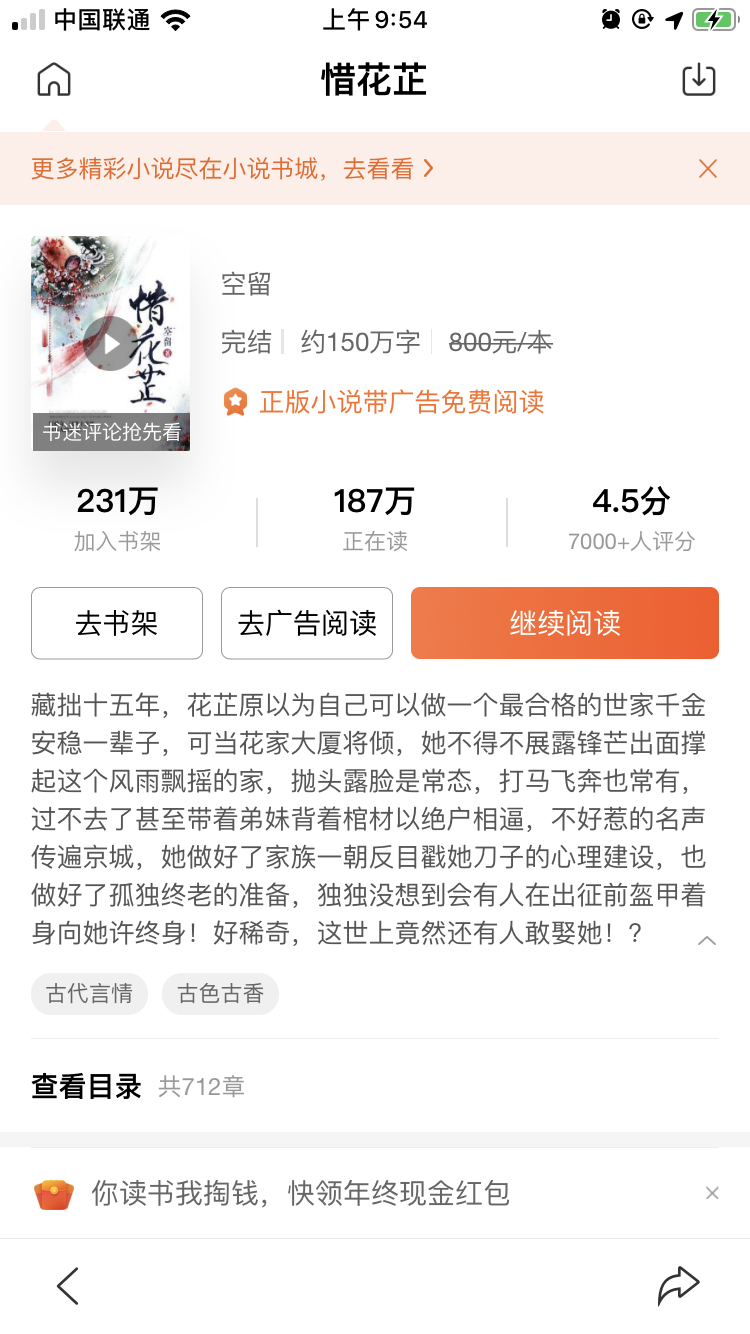Share this book
750x1334 pixels.
[x=678, y=1286]
